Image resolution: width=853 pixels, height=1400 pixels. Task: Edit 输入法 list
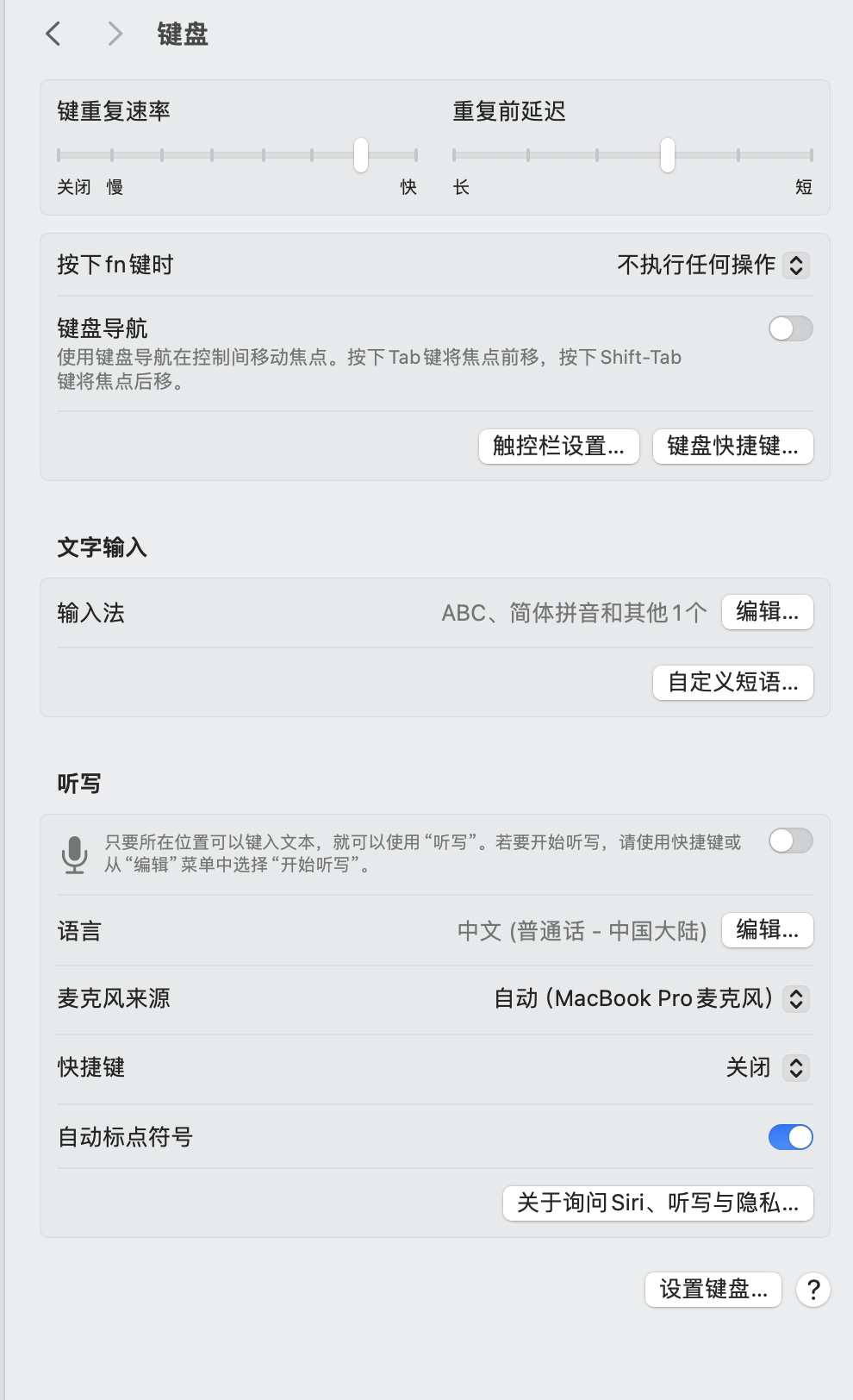click(767, 612)
